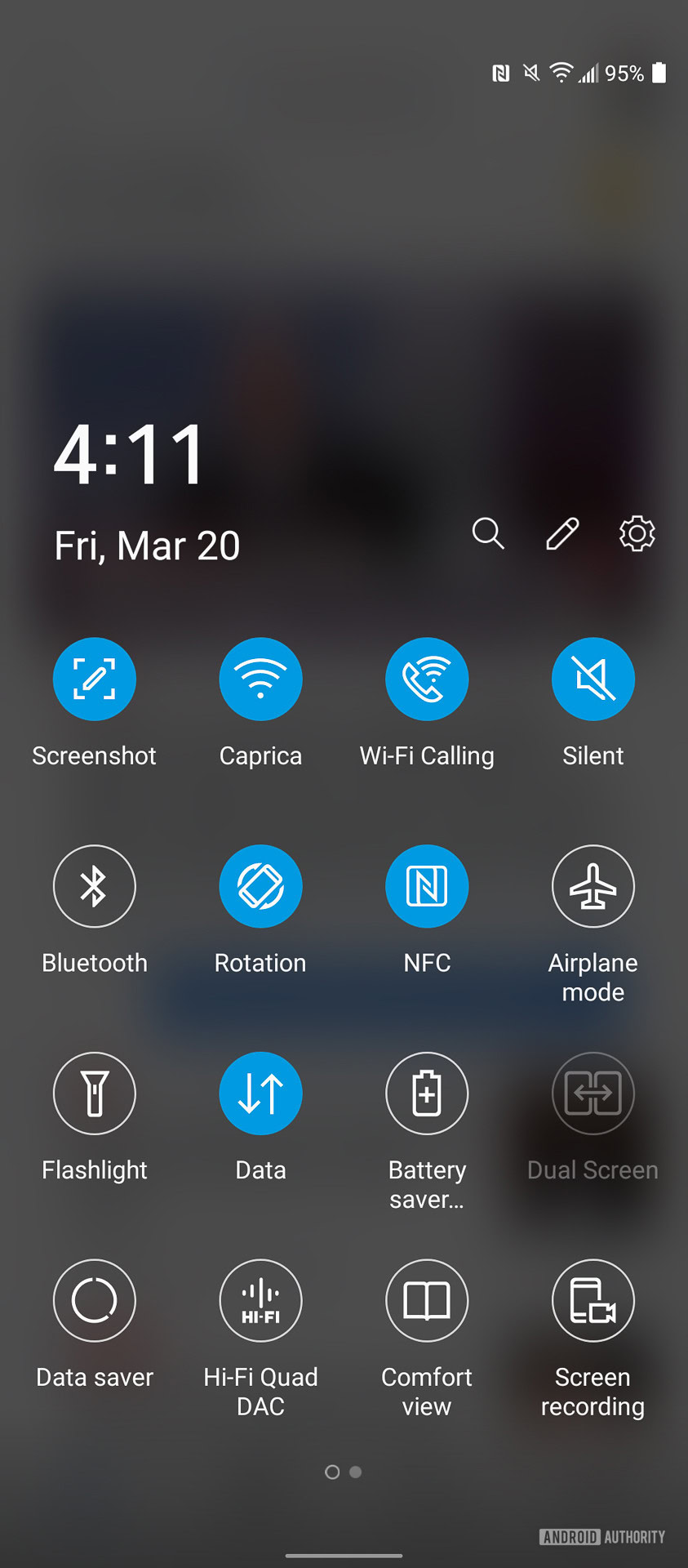Open the quick settings search
688x1568 pixels.
487,533
